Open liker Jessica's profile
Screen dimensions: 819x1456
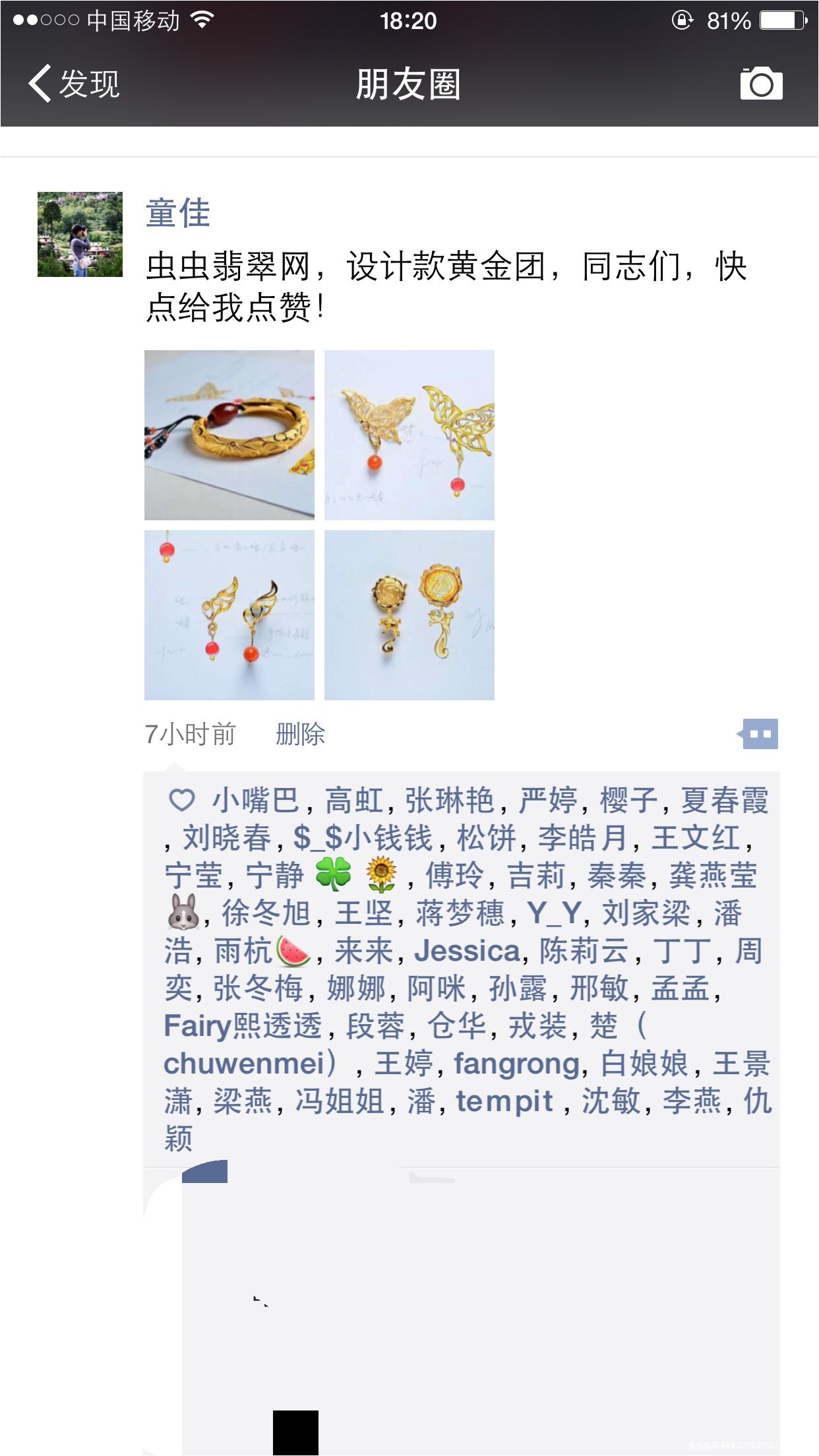467,952
